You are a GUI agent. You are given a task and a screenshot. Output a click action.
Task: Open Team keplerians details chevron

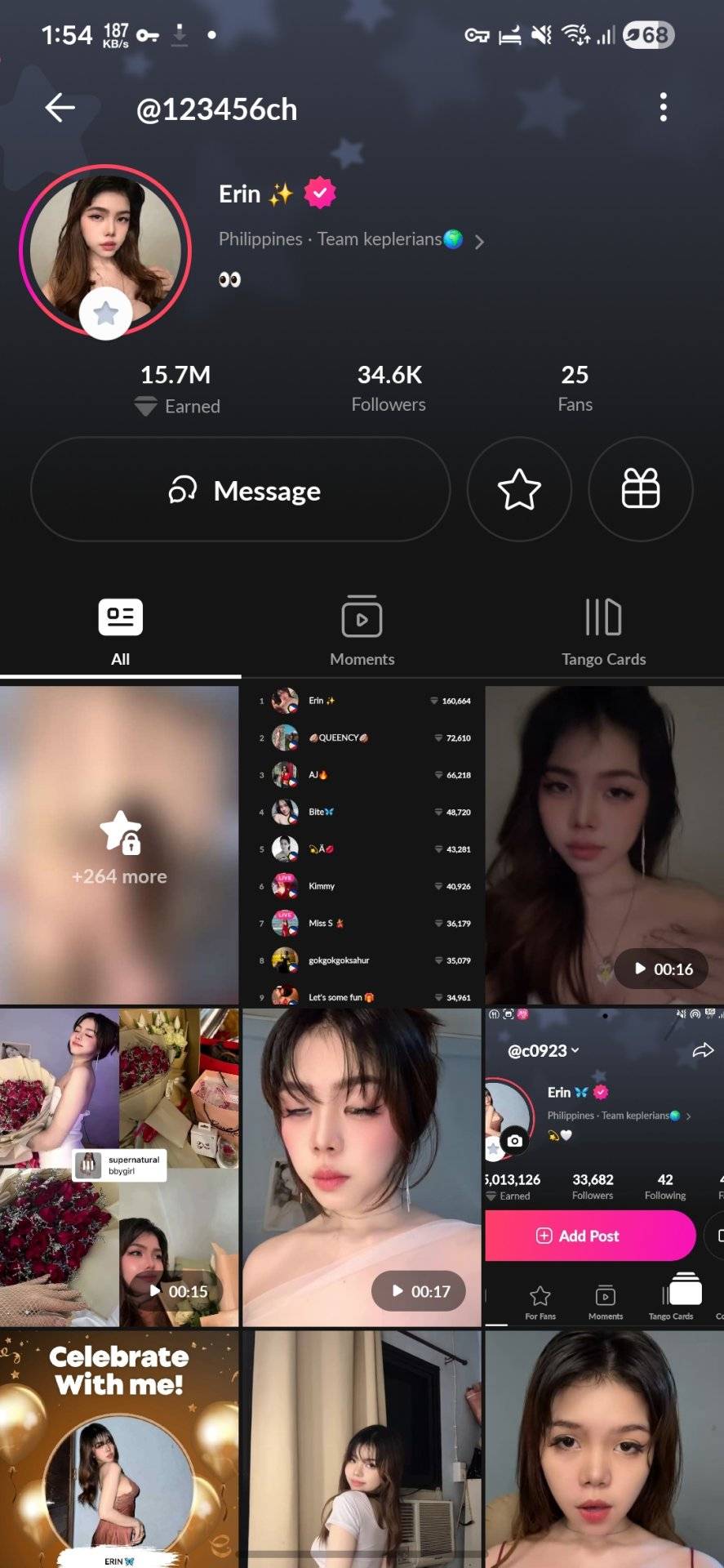coord(480,242)
